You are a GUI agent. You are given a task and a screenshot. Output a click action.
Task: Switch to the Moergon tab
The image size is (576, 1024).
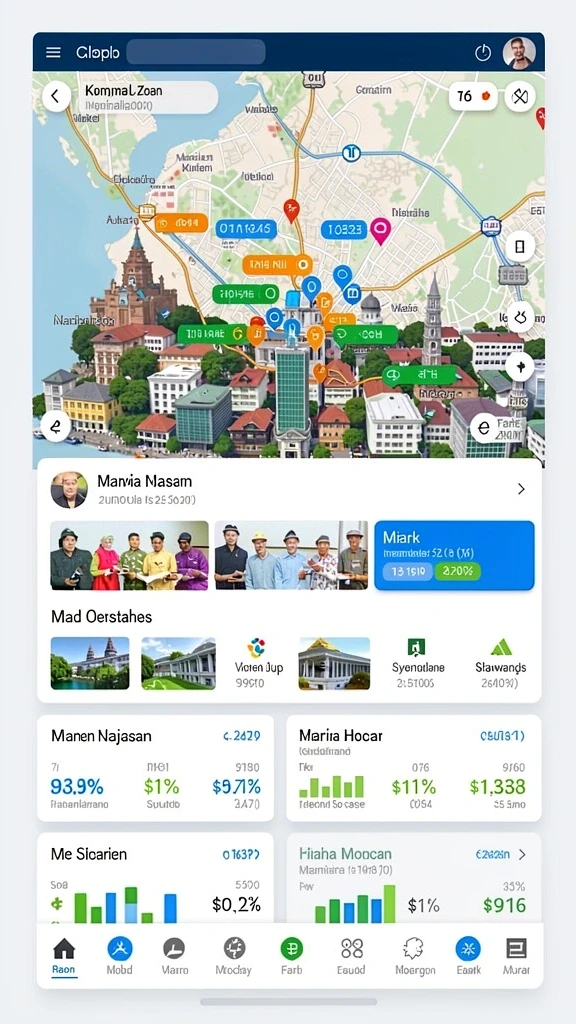click(x=415, y=955)
